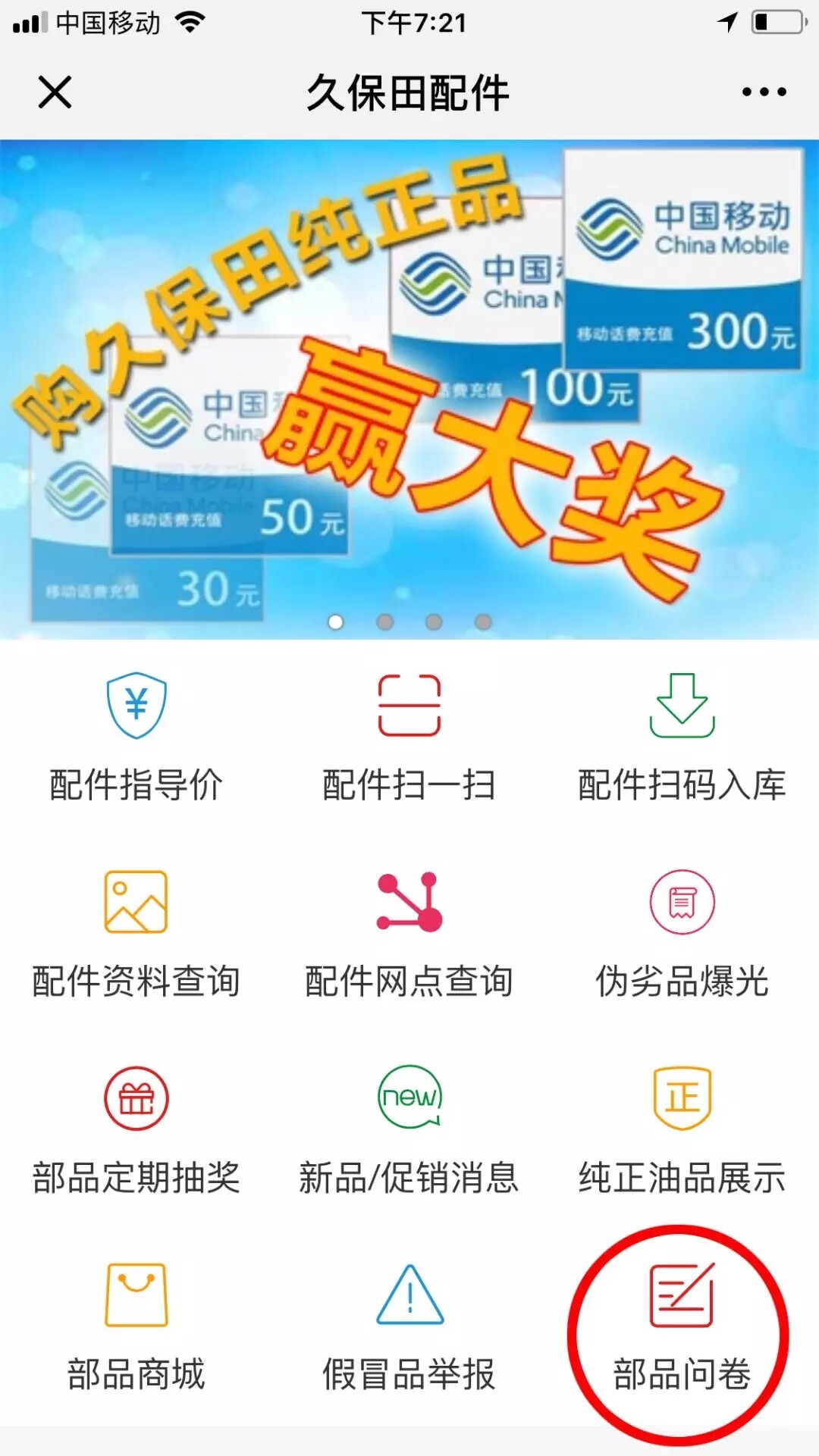Check 新品/促销消息

(409, 1129)
